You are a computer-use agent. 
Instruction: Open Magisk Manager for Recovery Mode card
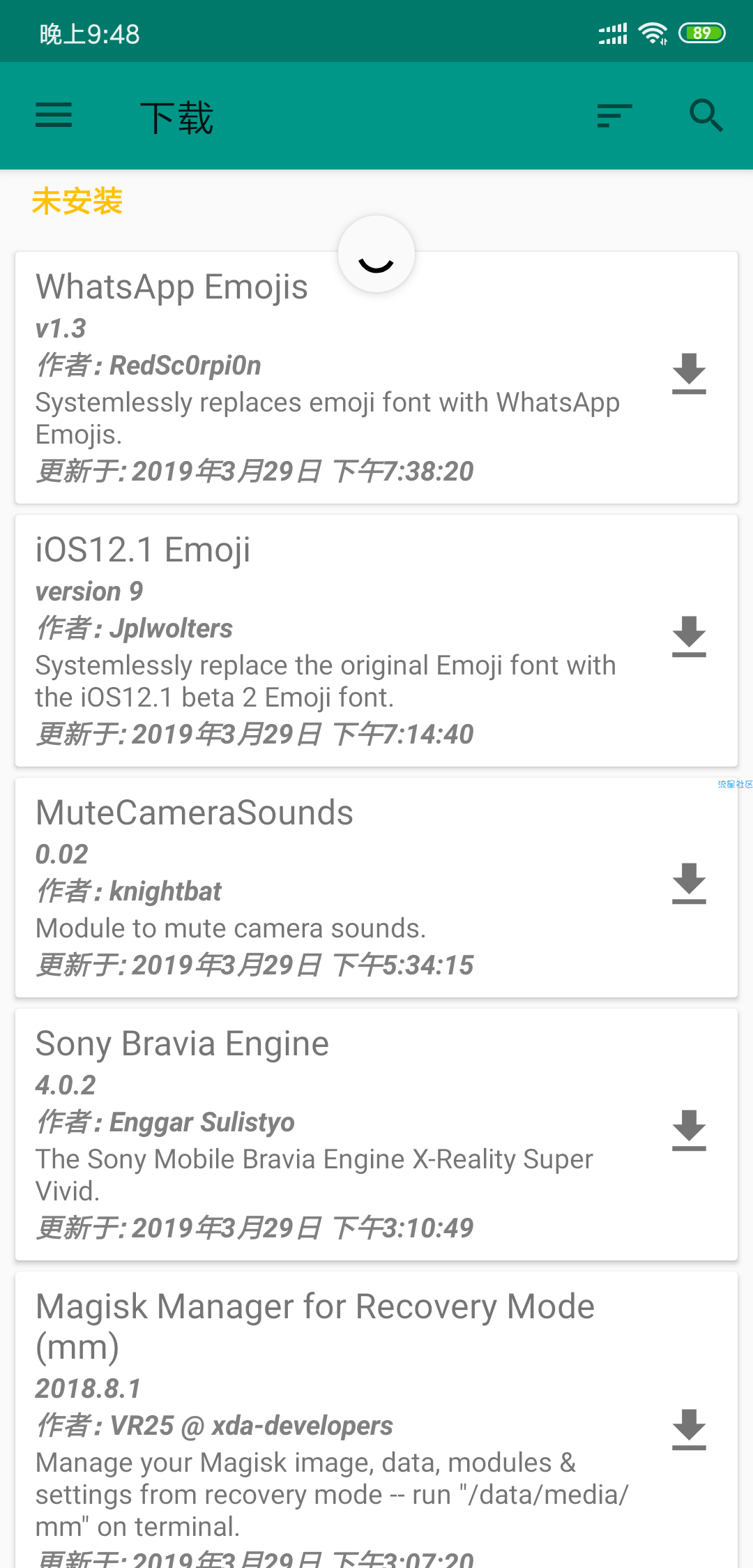click(376, 1419)
